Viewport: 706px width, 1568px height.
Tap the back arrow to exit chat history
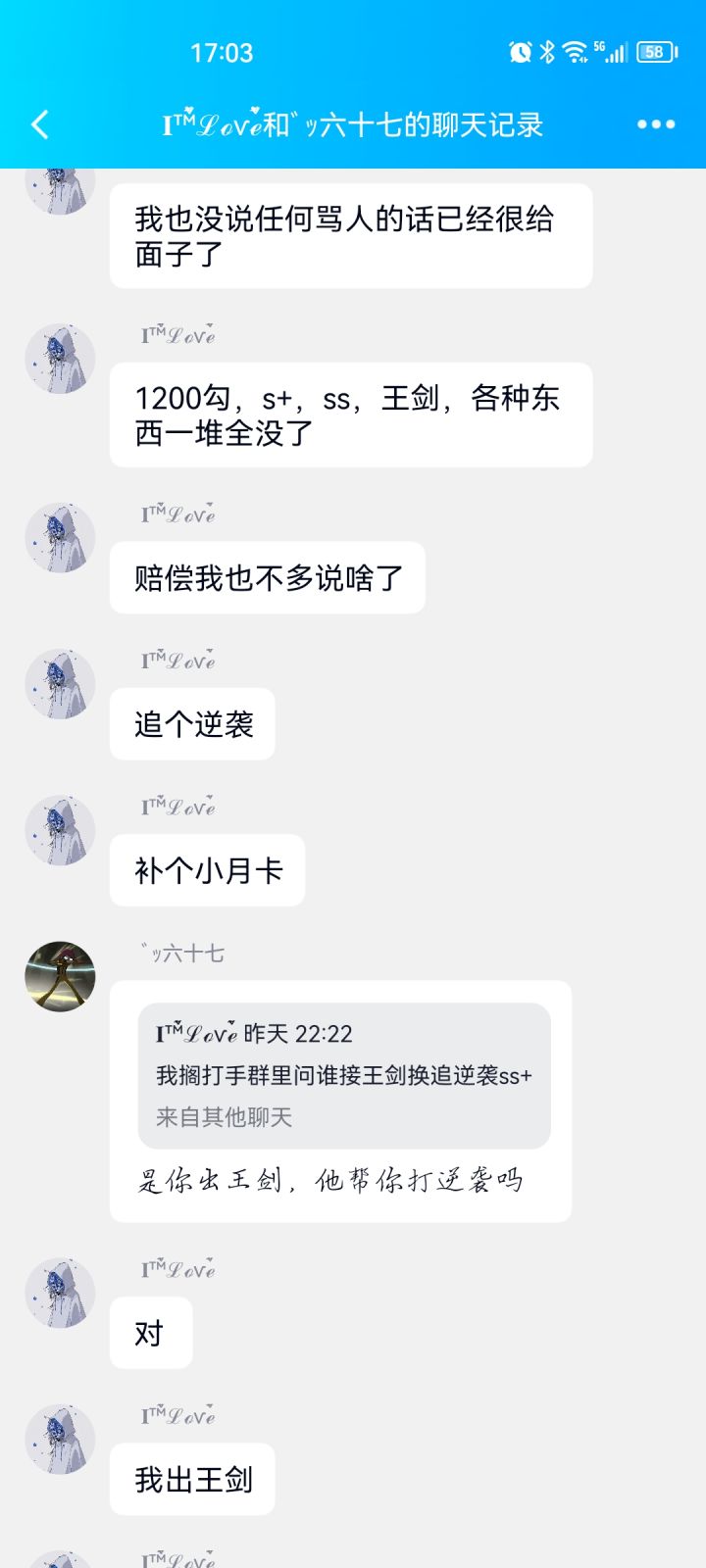[38, 125]
